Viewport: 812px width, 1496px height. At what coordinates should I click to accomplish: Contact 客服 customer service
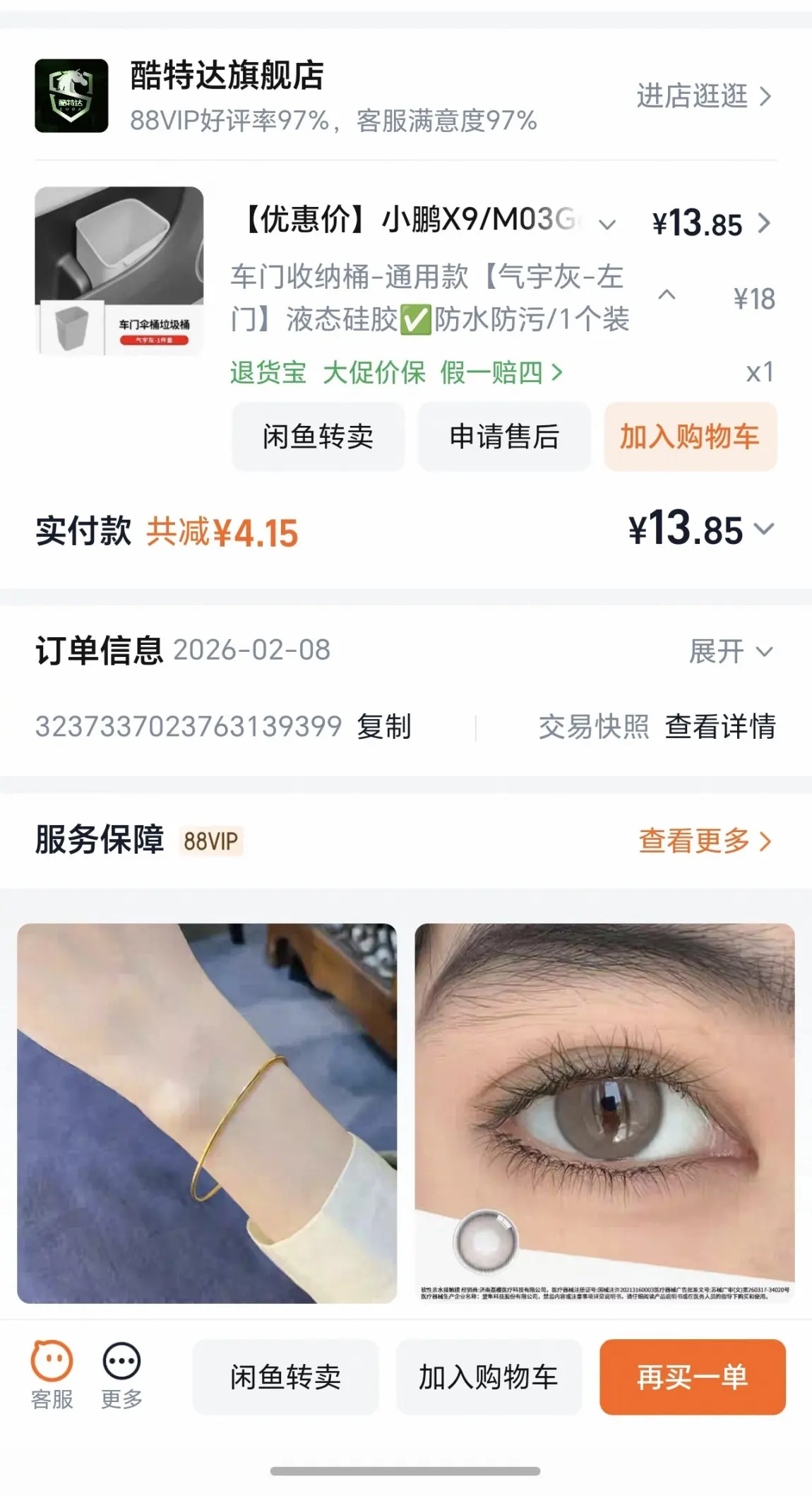[52, 1375]
